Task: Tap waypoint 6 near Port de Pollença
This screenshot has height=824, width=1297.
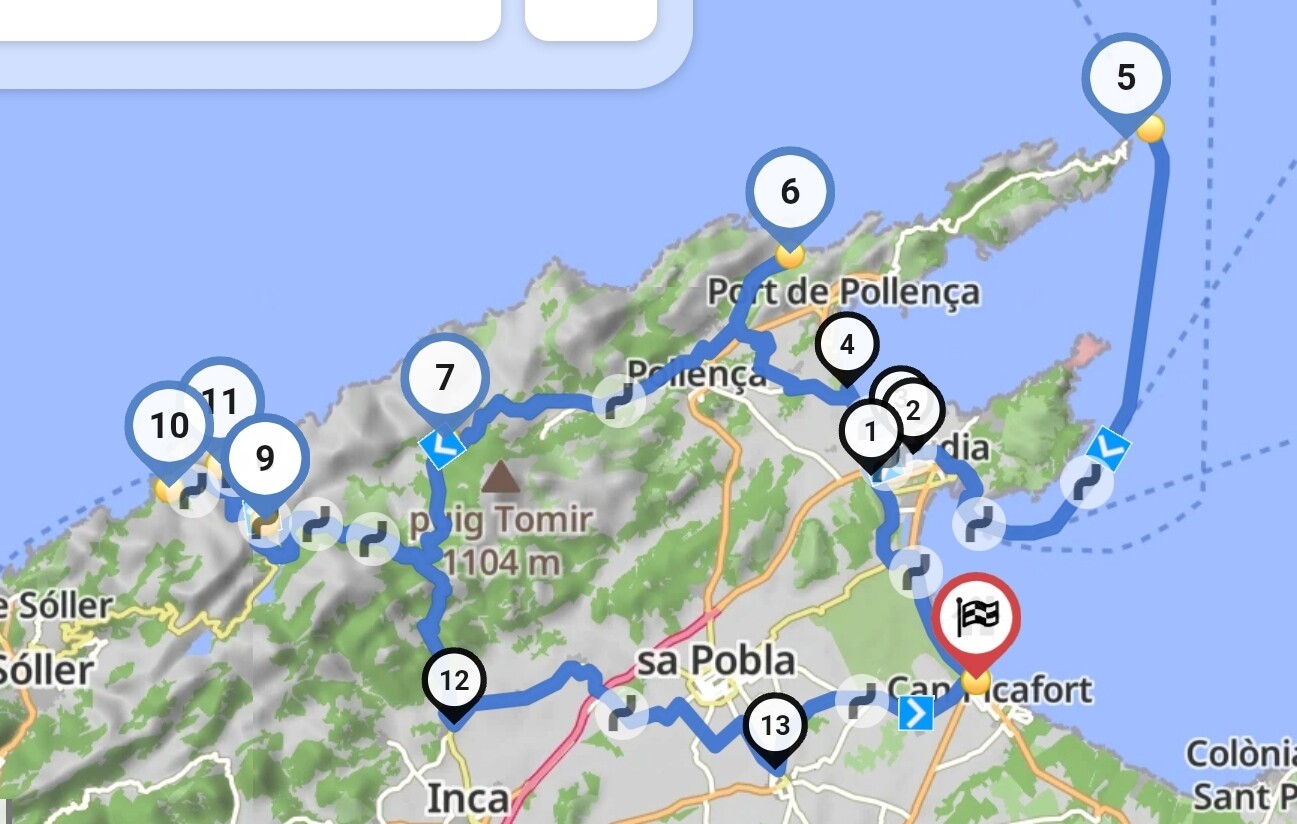Action: point(790,191)
